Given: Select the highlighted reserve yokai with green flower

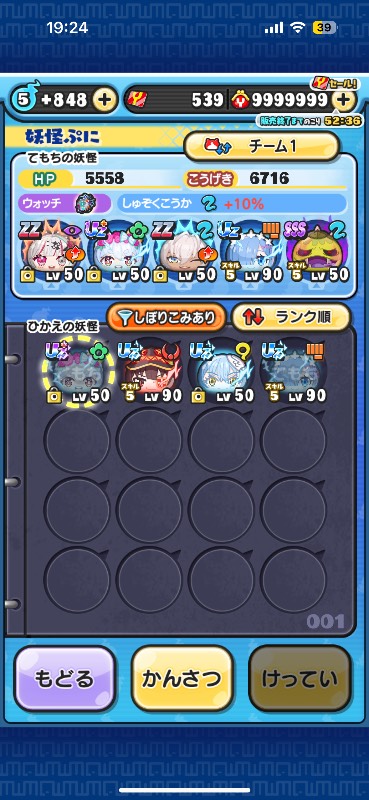Looking at the screenshot, I should point(78,372).
